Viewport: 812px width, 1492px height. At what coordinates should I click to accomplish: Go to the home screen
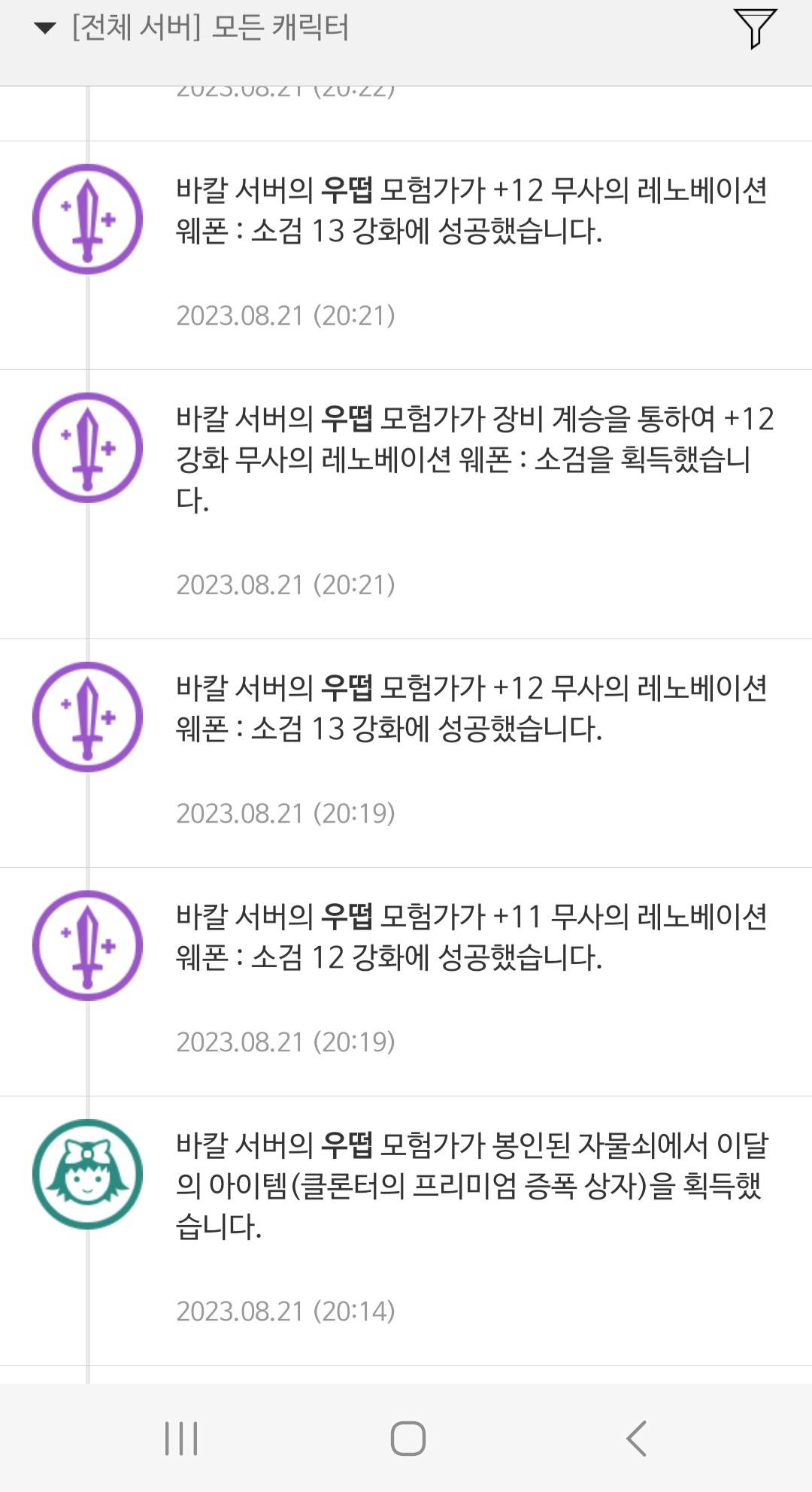point(408,1438)
